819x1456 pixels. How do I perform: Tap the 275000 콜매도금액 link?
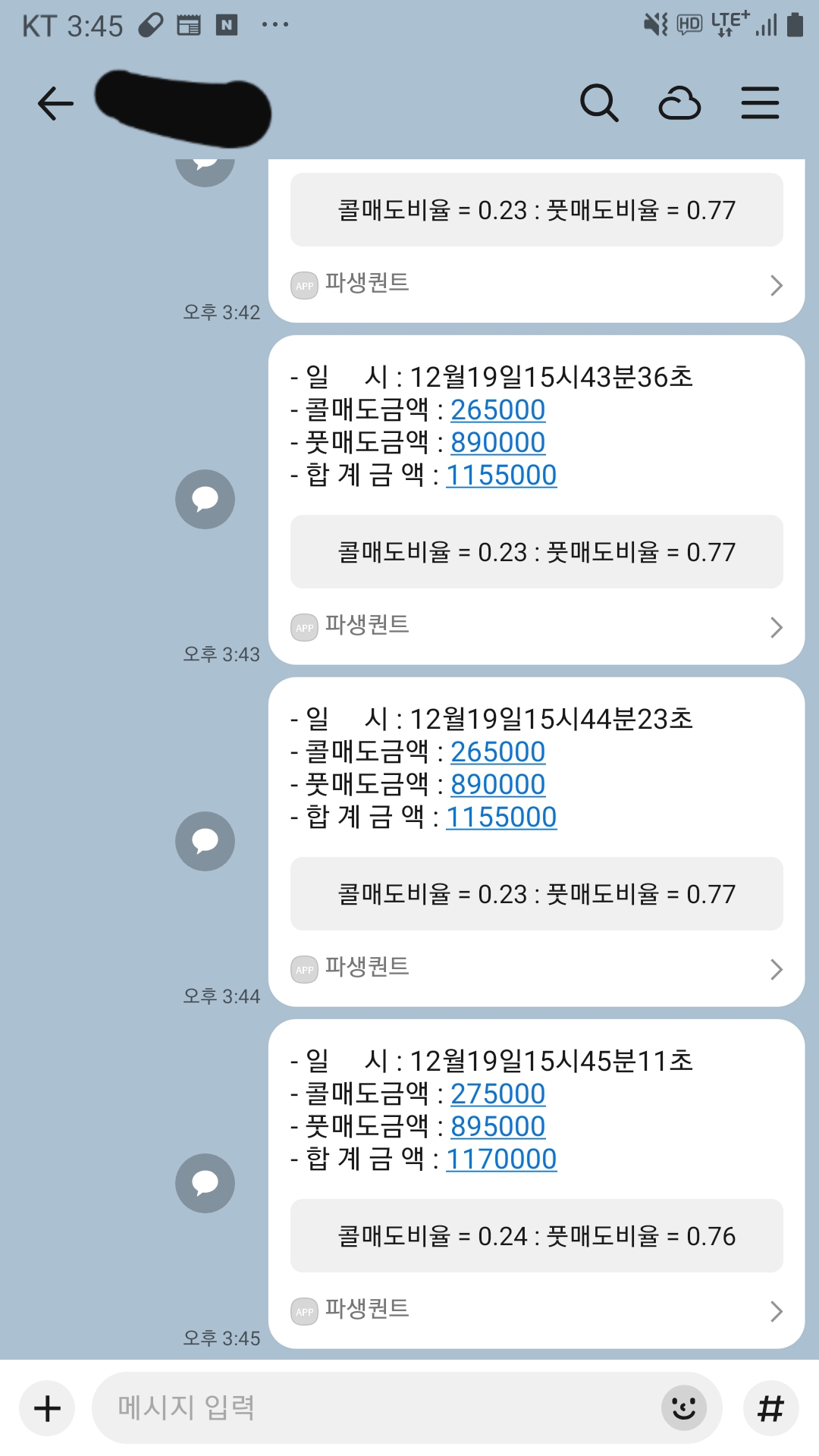[x=497, y=1094]
